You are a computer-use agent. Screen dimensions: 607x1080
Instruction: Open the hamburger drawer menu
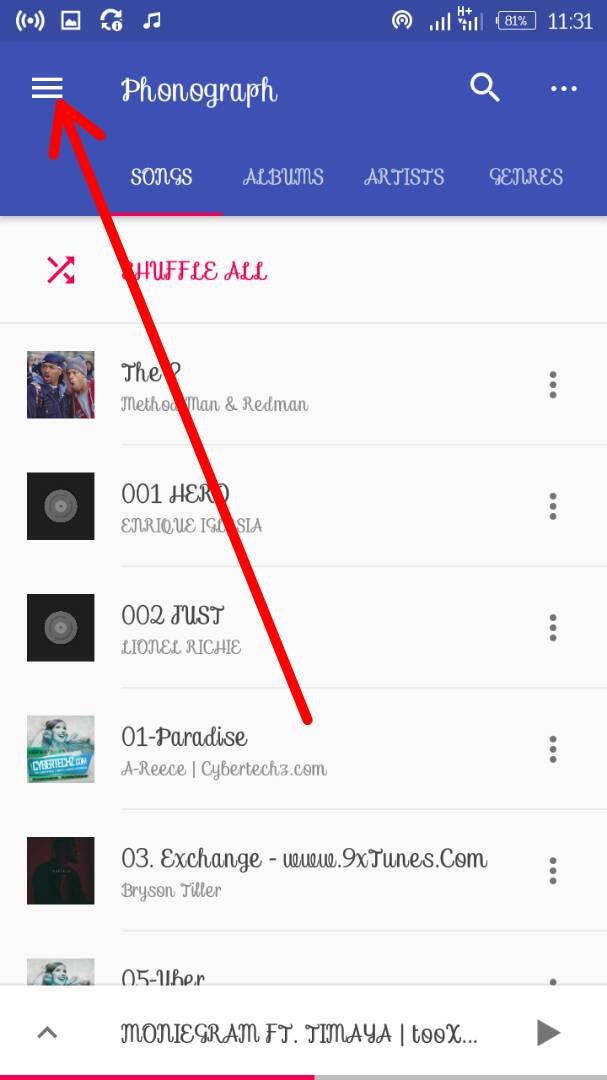tap(47, 89)
